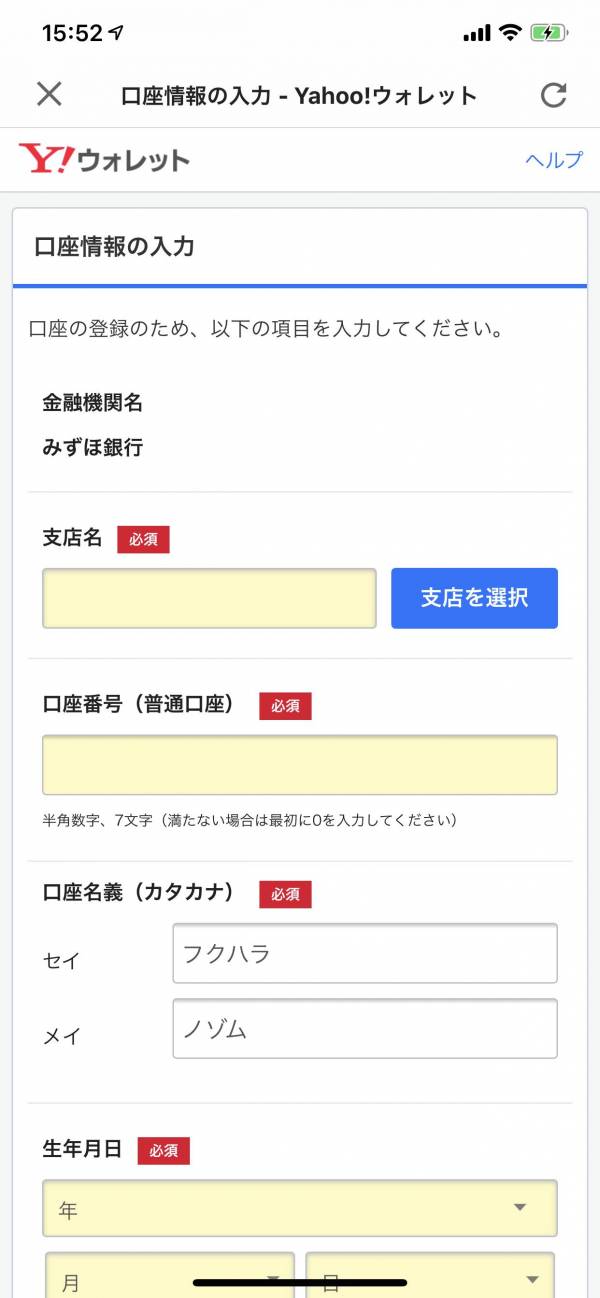The width and height of the screenshot is (600, 1298).
Task: Focus the 口座番号 account number field
Action: [x=300, y=765]
